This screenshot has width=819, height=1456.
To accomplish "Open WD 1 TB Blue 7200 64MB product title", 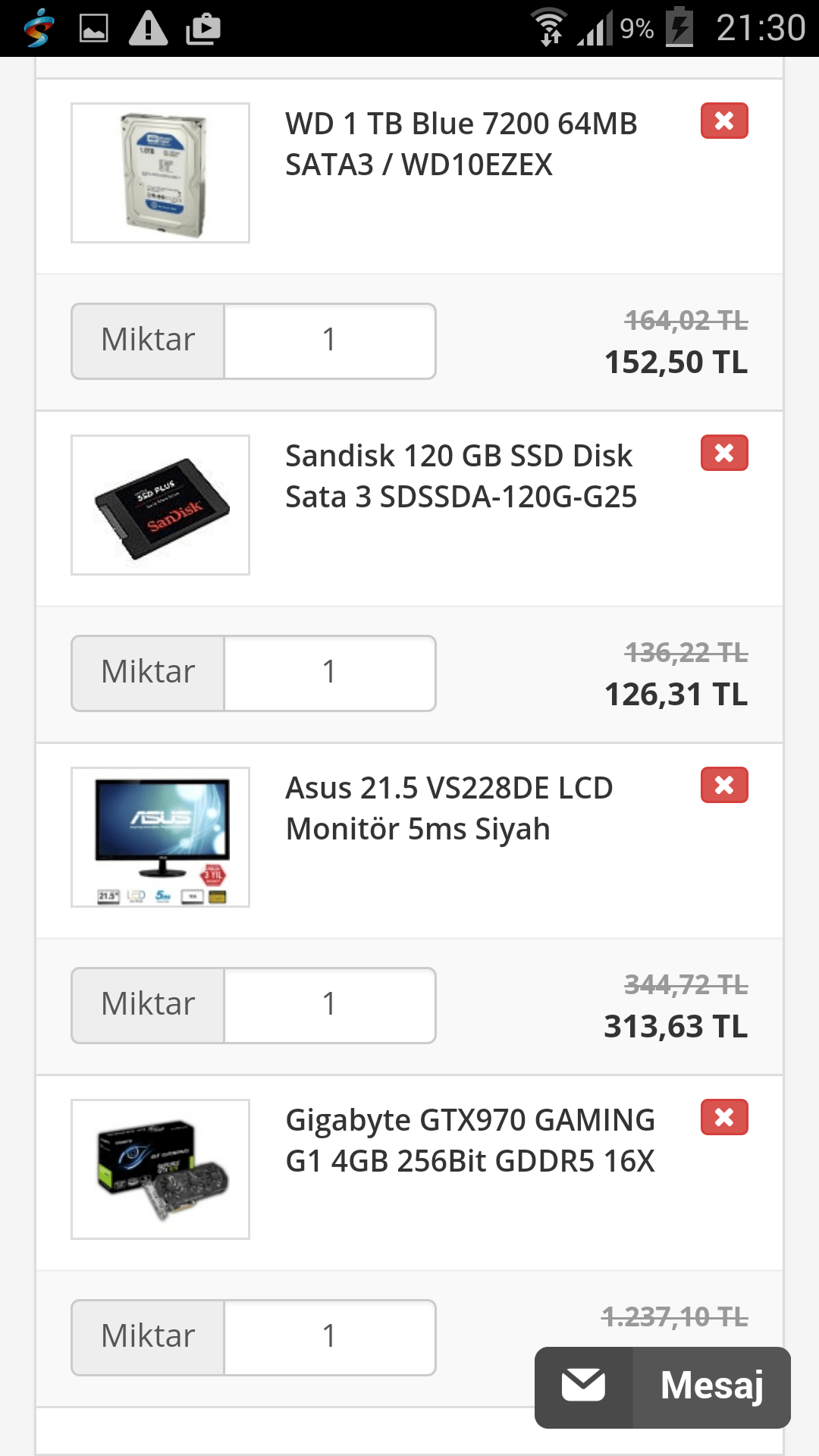I will pyautogui.click(x=461, y=144).
